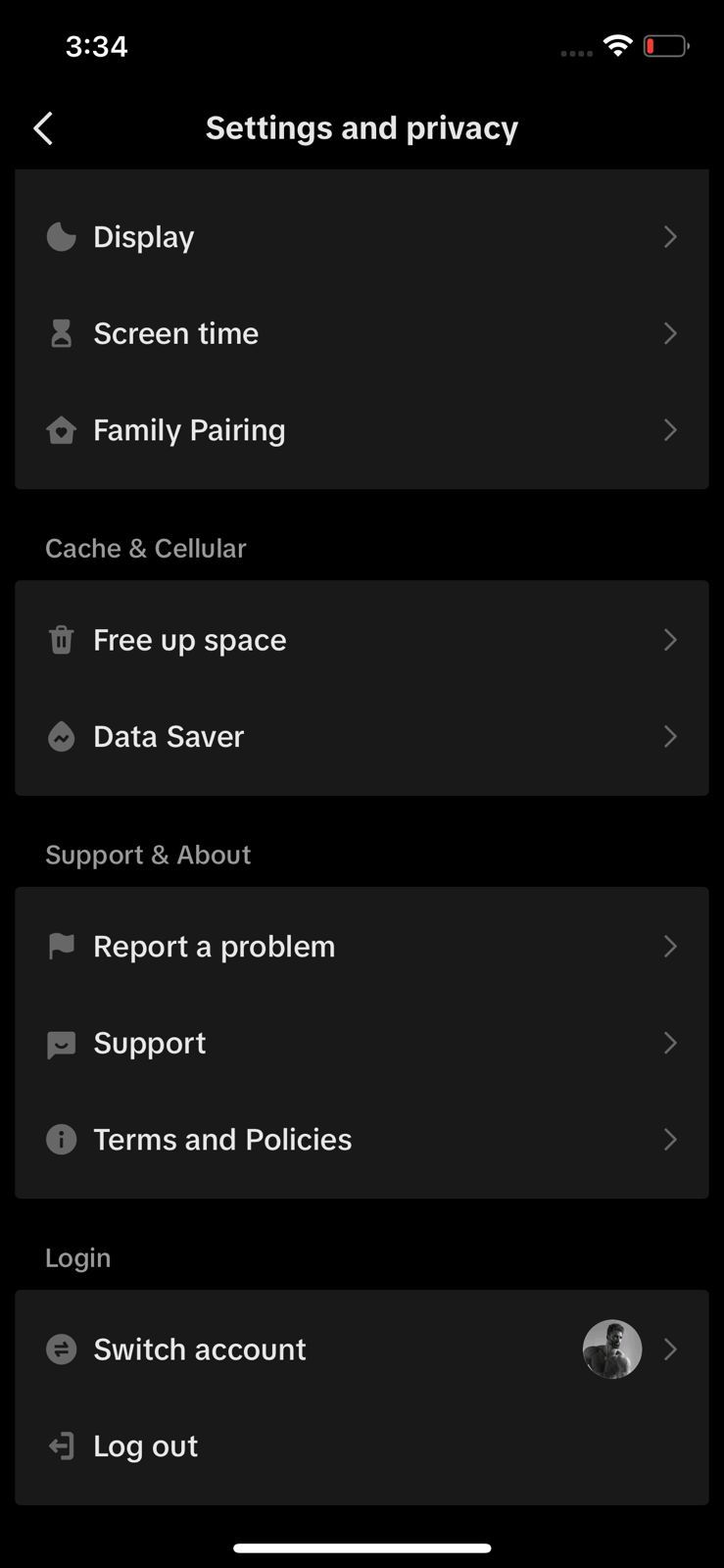Image resolution: width=724 pixels, height=1568 pixels.
Task: Click the Terms and Policies info icon
Action: (x=61, y=1139)
